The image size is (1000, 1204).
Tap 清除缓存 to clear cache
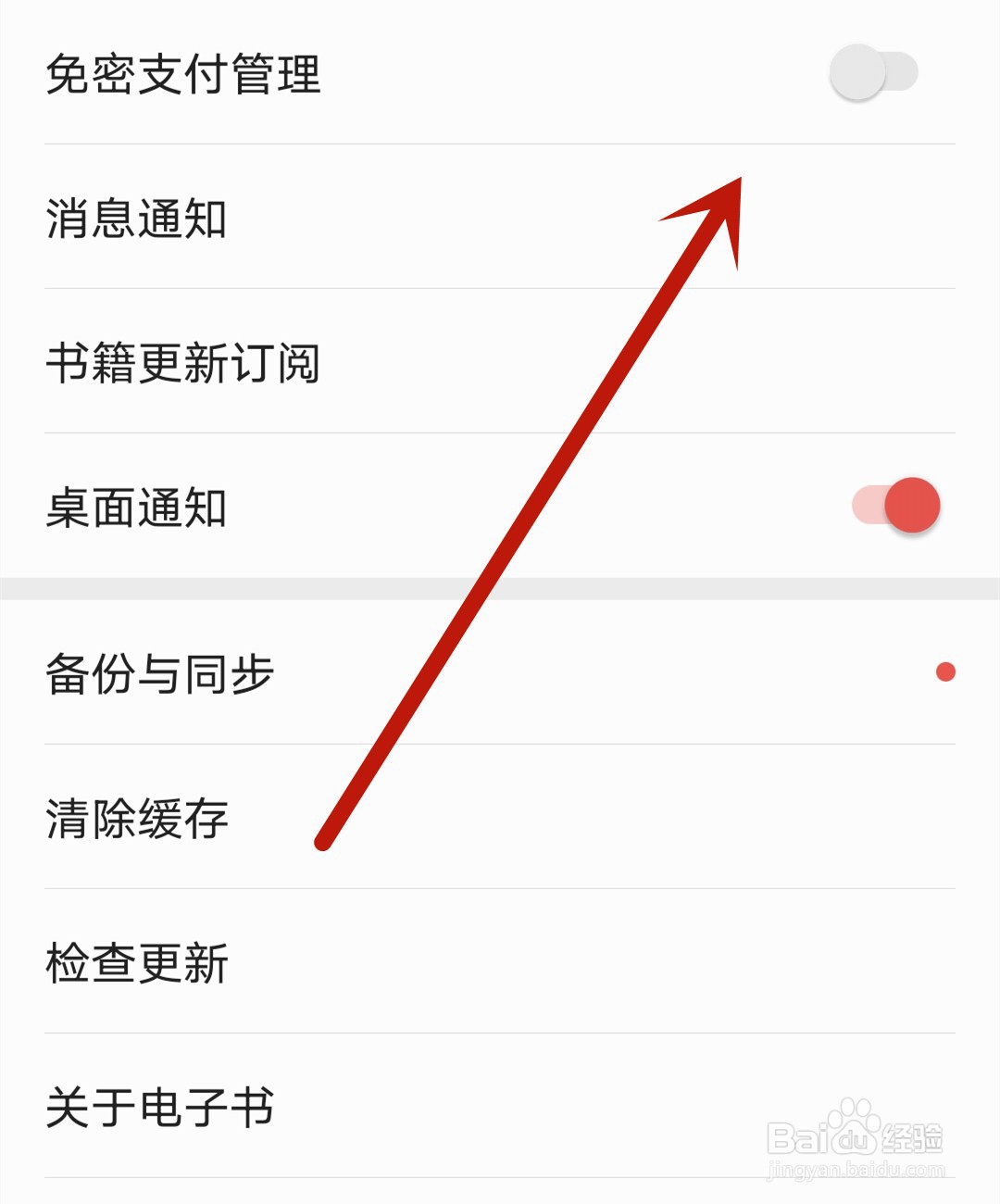point(137,819)
